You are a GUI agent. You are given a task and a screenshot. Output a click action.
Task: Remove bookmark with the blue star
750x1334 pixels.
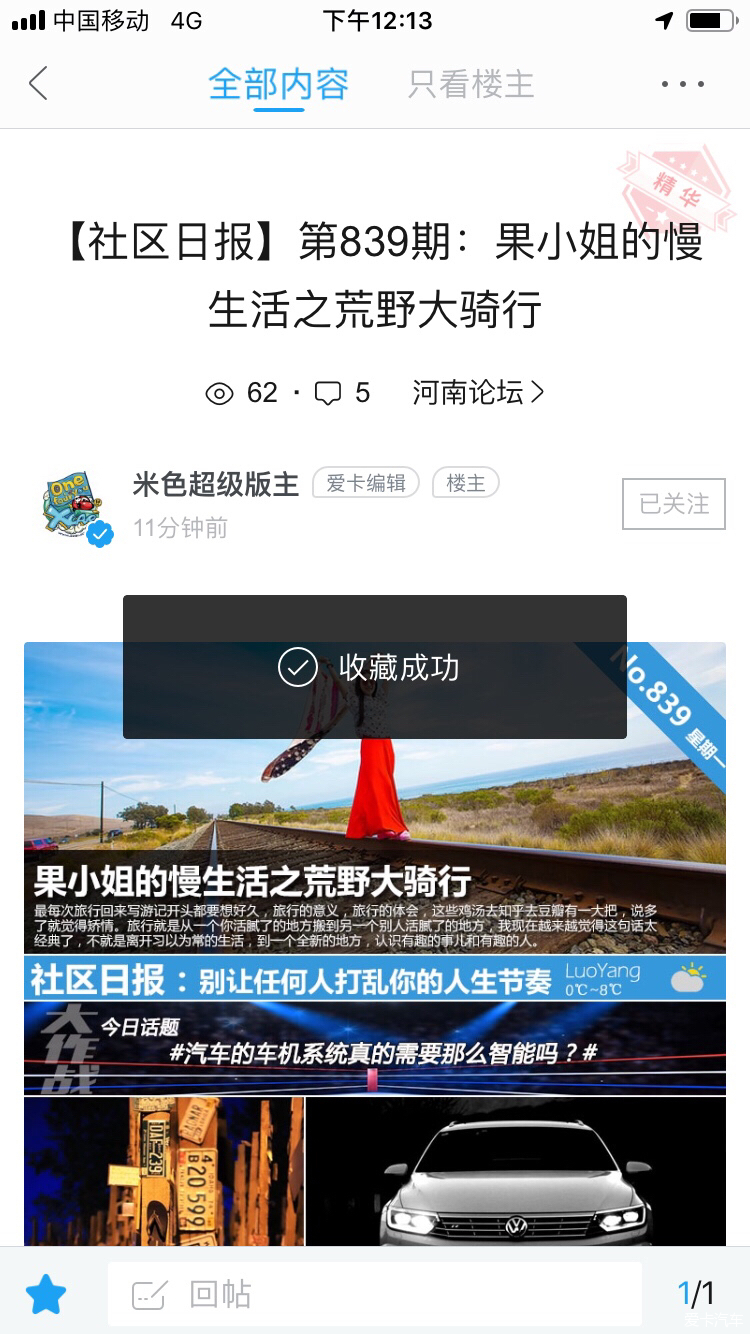46,1295
